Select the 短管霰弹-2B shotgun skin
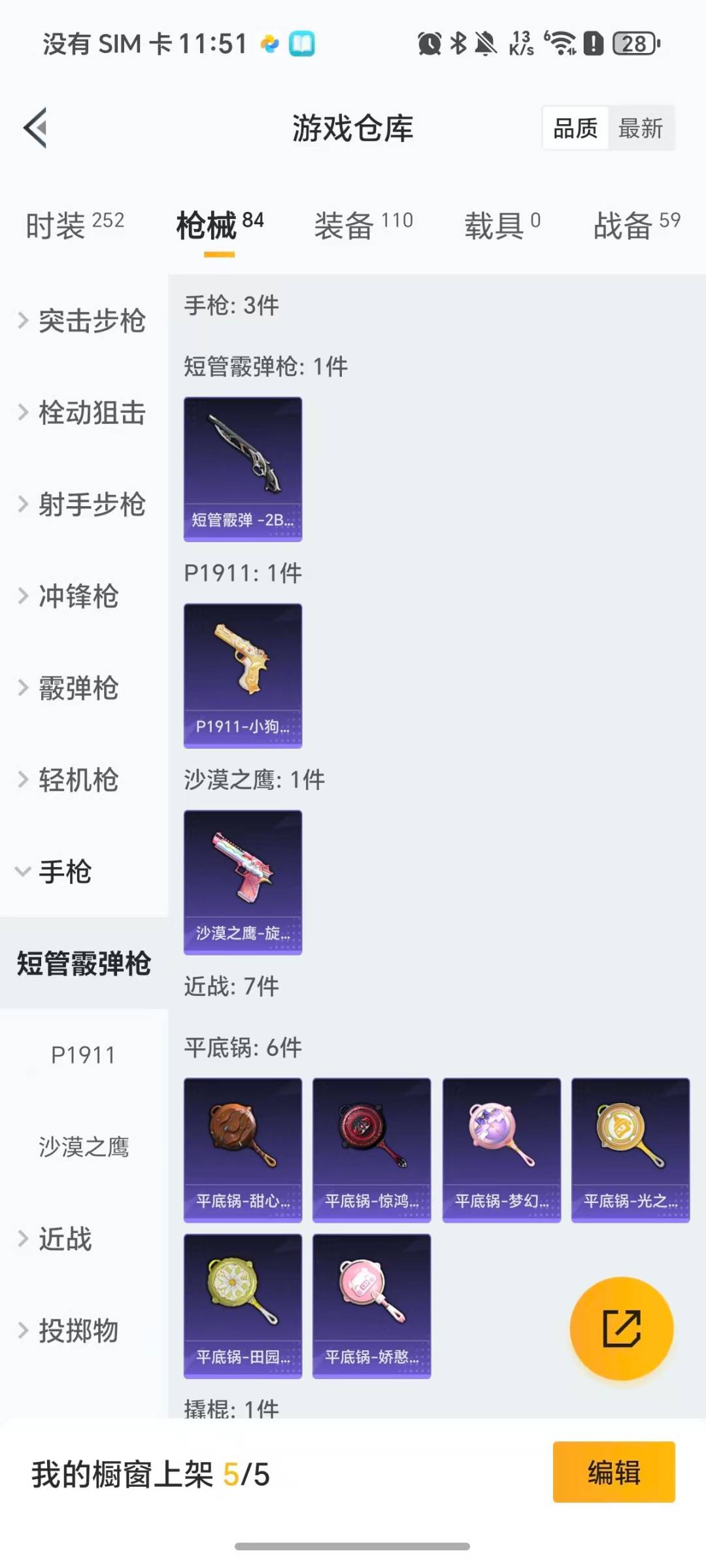The image size is (706, 1568). [243, 468]
